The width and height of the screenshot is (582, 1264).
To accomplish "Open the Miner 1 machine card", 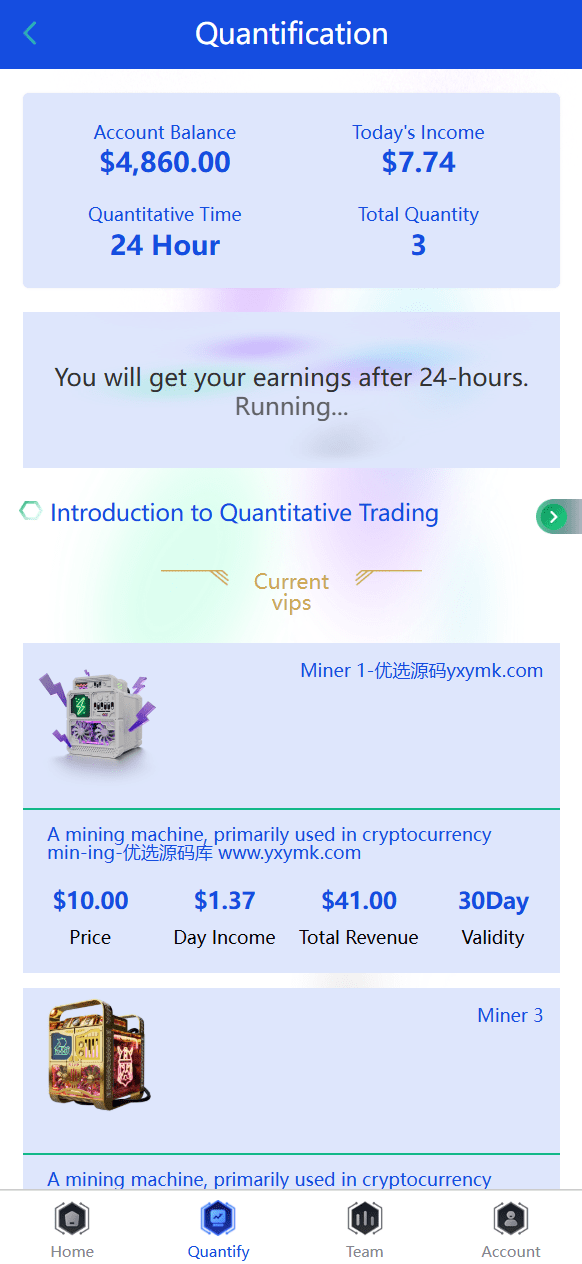I will (x=291, y=807).
